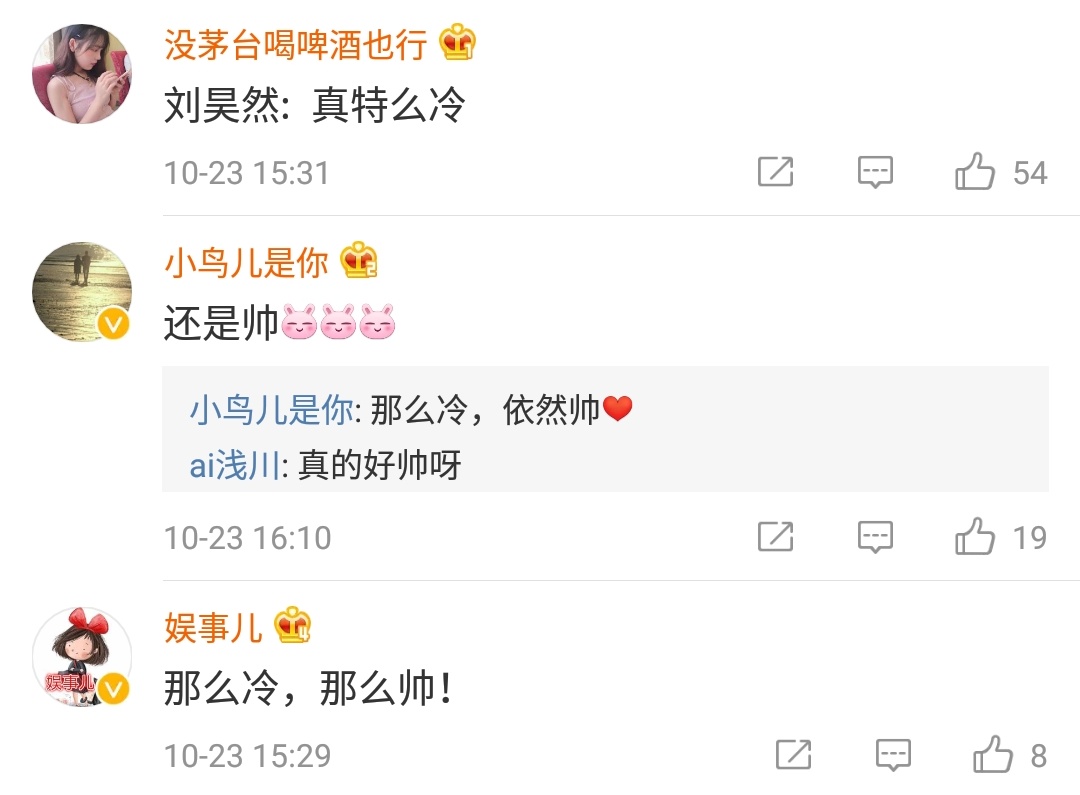Screen dimensions: 1080x795
Task: Repost 没茅台喝啤酒也行's comment
Action: [x=775, y=173]
